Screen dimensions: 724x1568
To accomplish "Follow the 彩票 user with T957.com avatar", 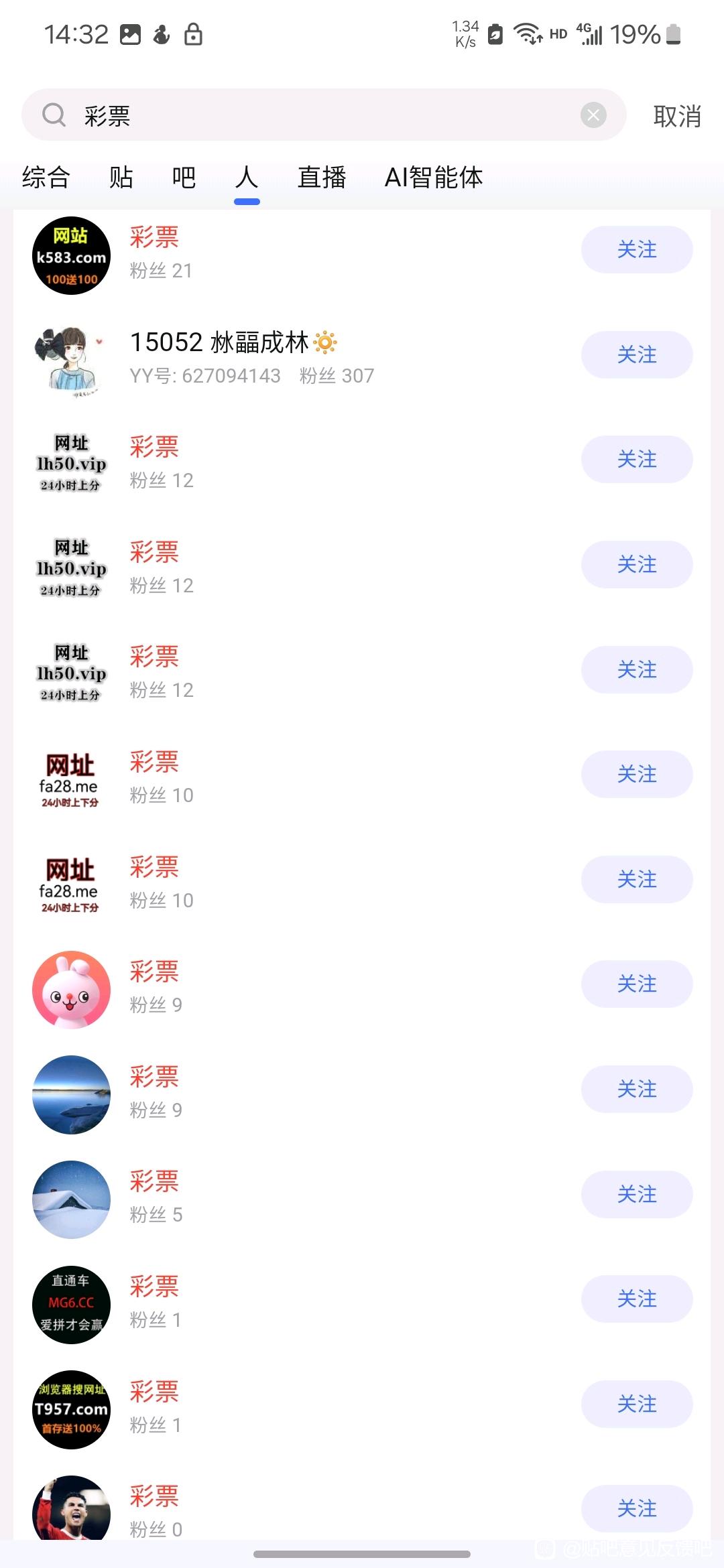I will point(636,1404).
